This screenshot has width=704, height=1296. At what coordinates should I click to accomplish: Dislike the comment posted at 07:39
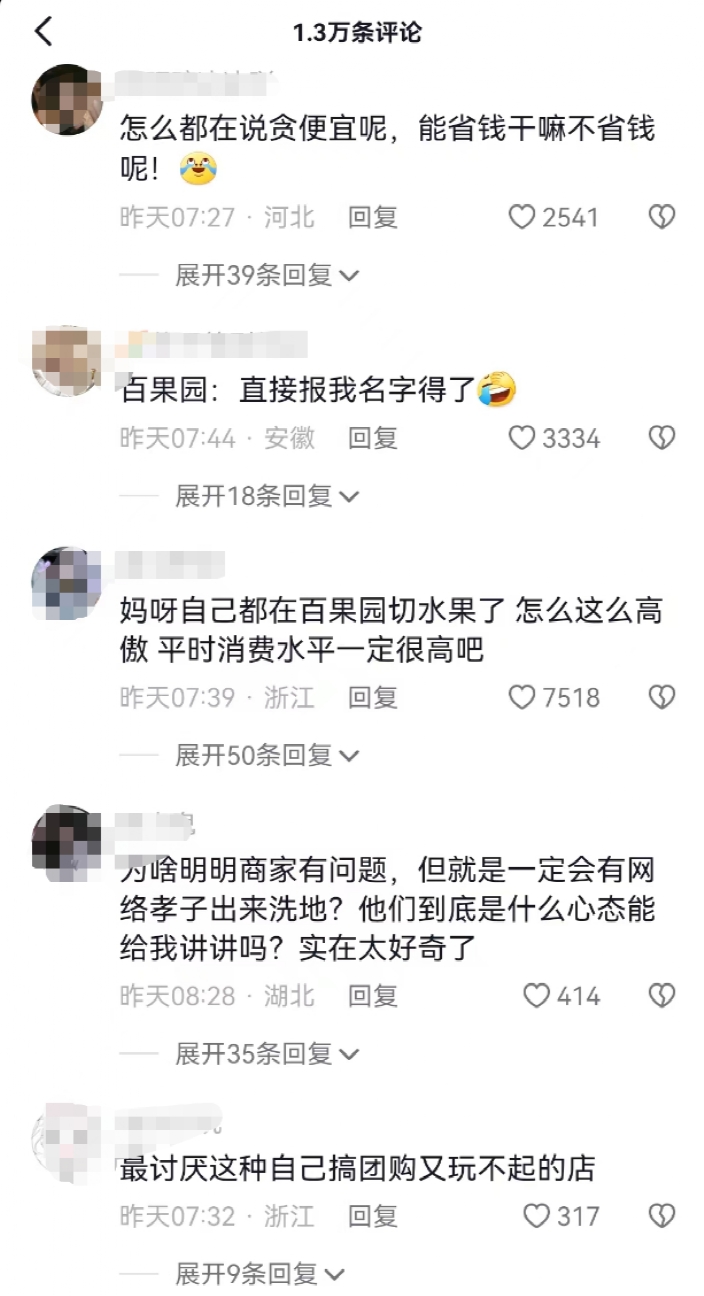point(661,697)
